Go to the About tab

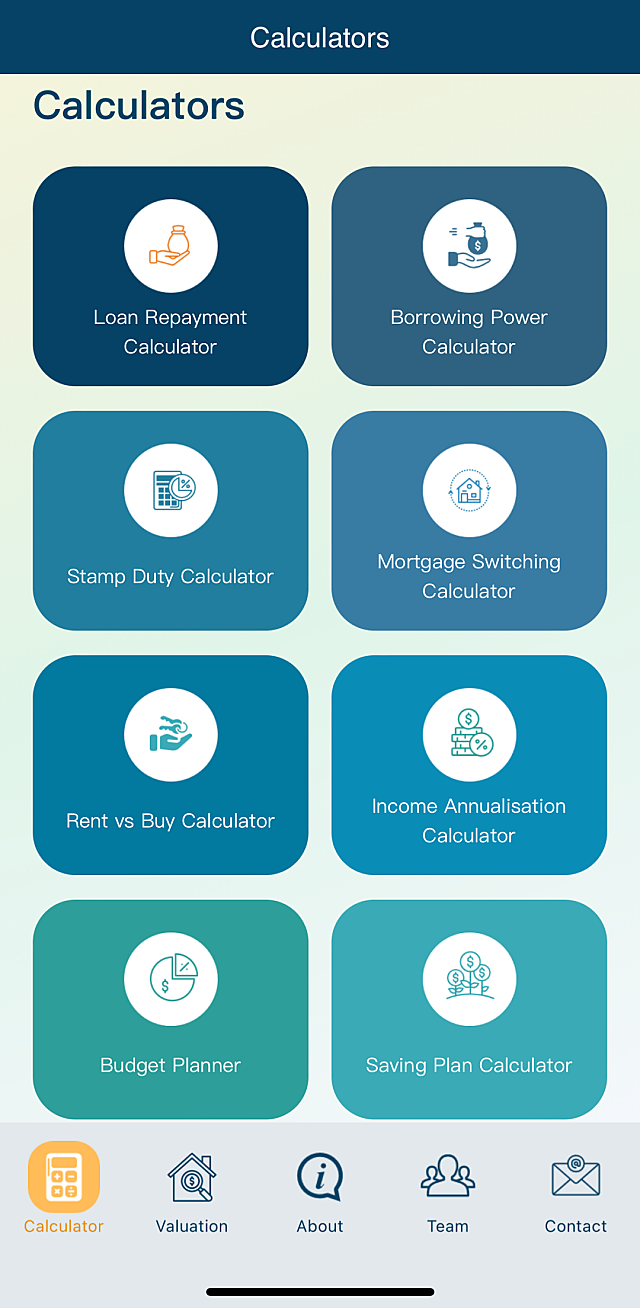pyautogui.click(x=320, y=1190)
